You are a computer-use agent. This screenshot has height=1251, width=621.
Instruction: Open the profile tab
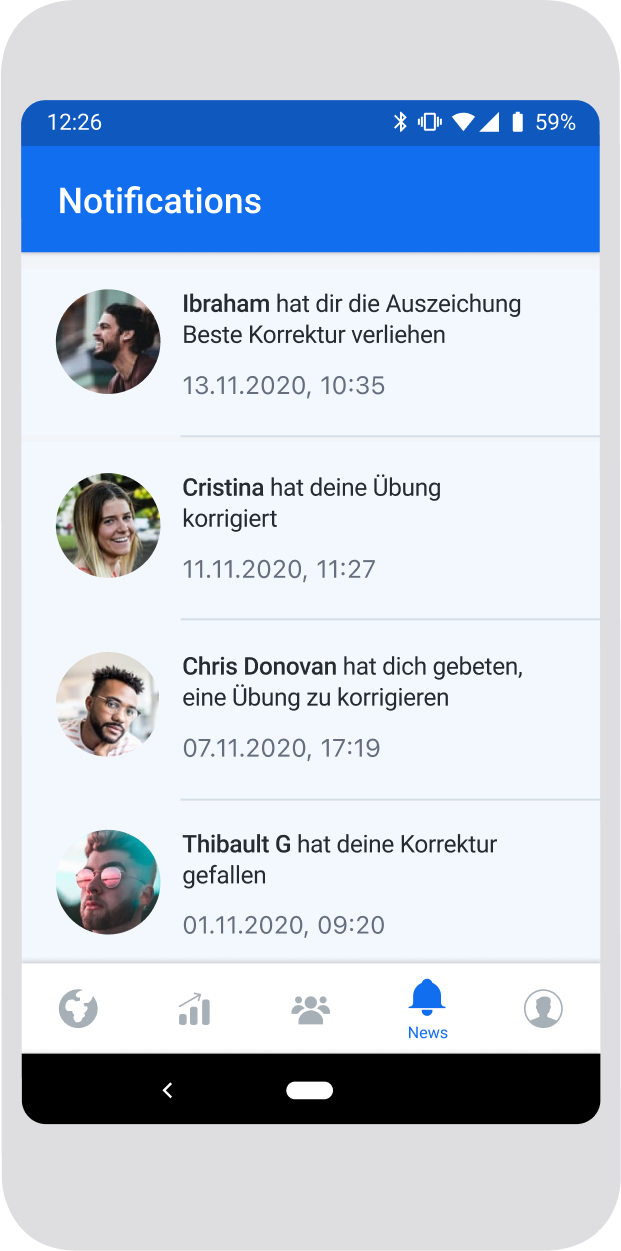click(543, 1009)
